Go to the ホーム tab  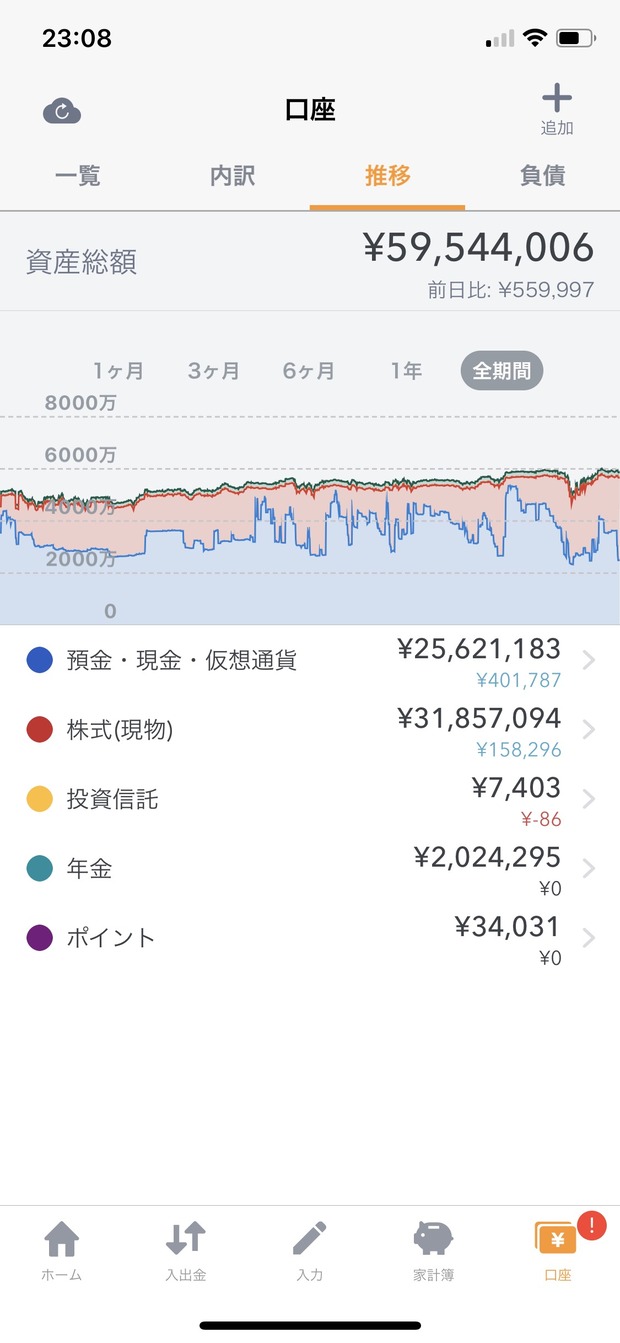pyautogui.click(x=62, y=1250)
